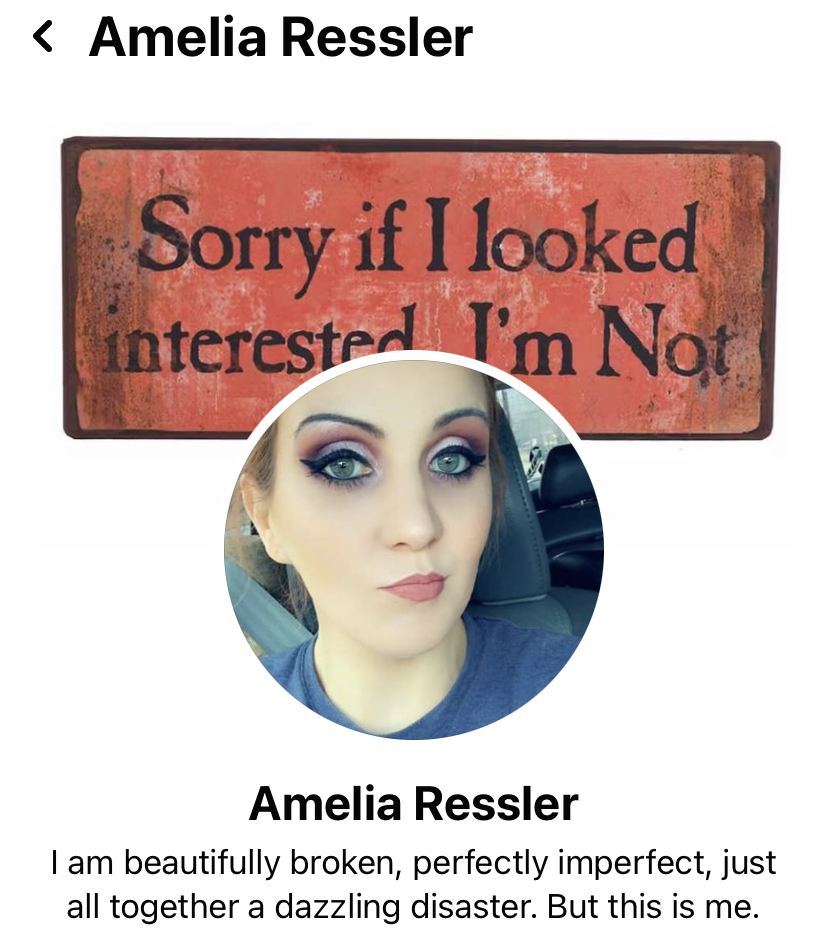Go back using the top arrow
Screen dimensions: 828x934
pyautogui.click(x=43, y=38)
